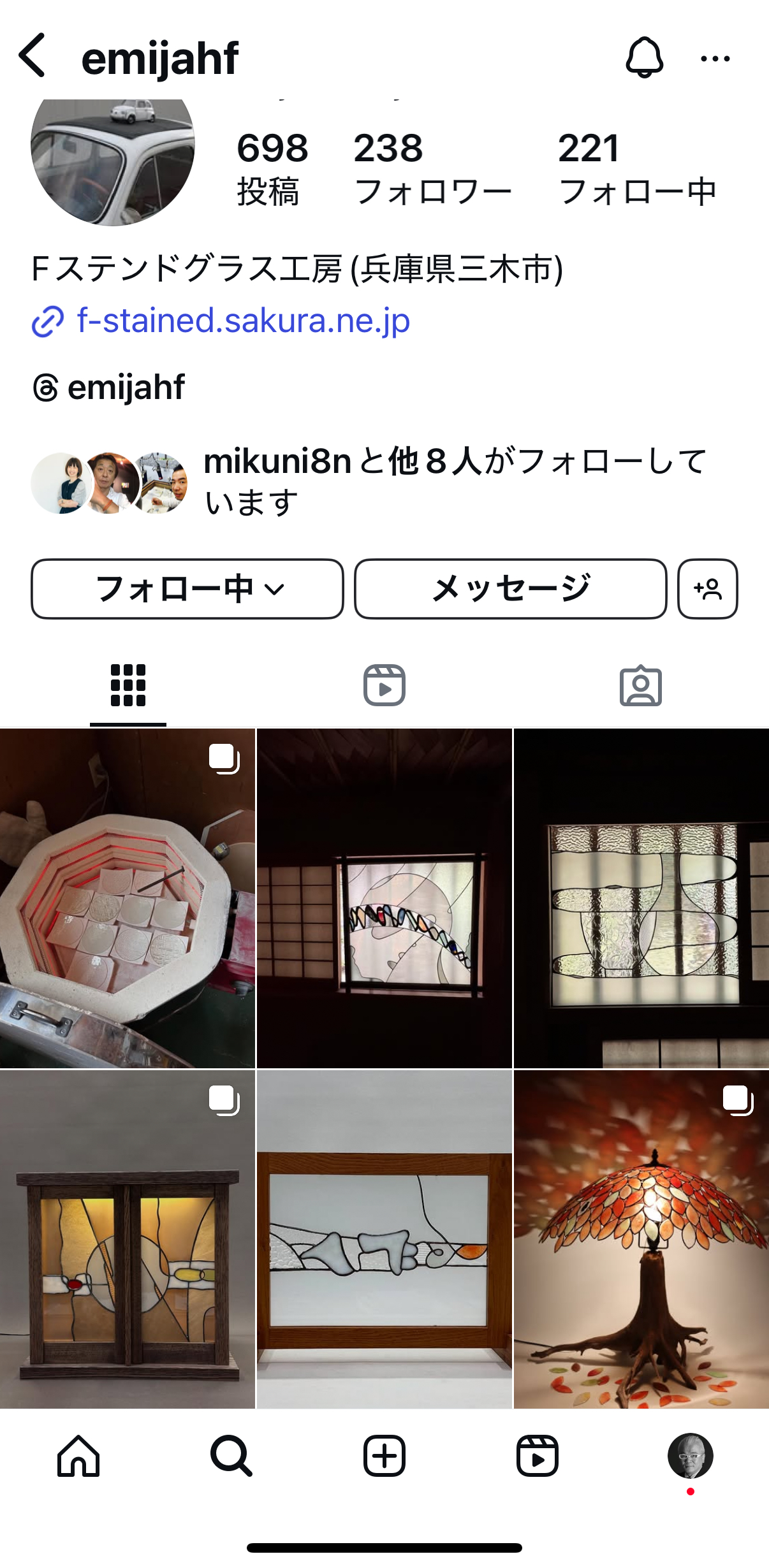
Task: Open Search in bottom navigation
Action: pos(231,1455)
